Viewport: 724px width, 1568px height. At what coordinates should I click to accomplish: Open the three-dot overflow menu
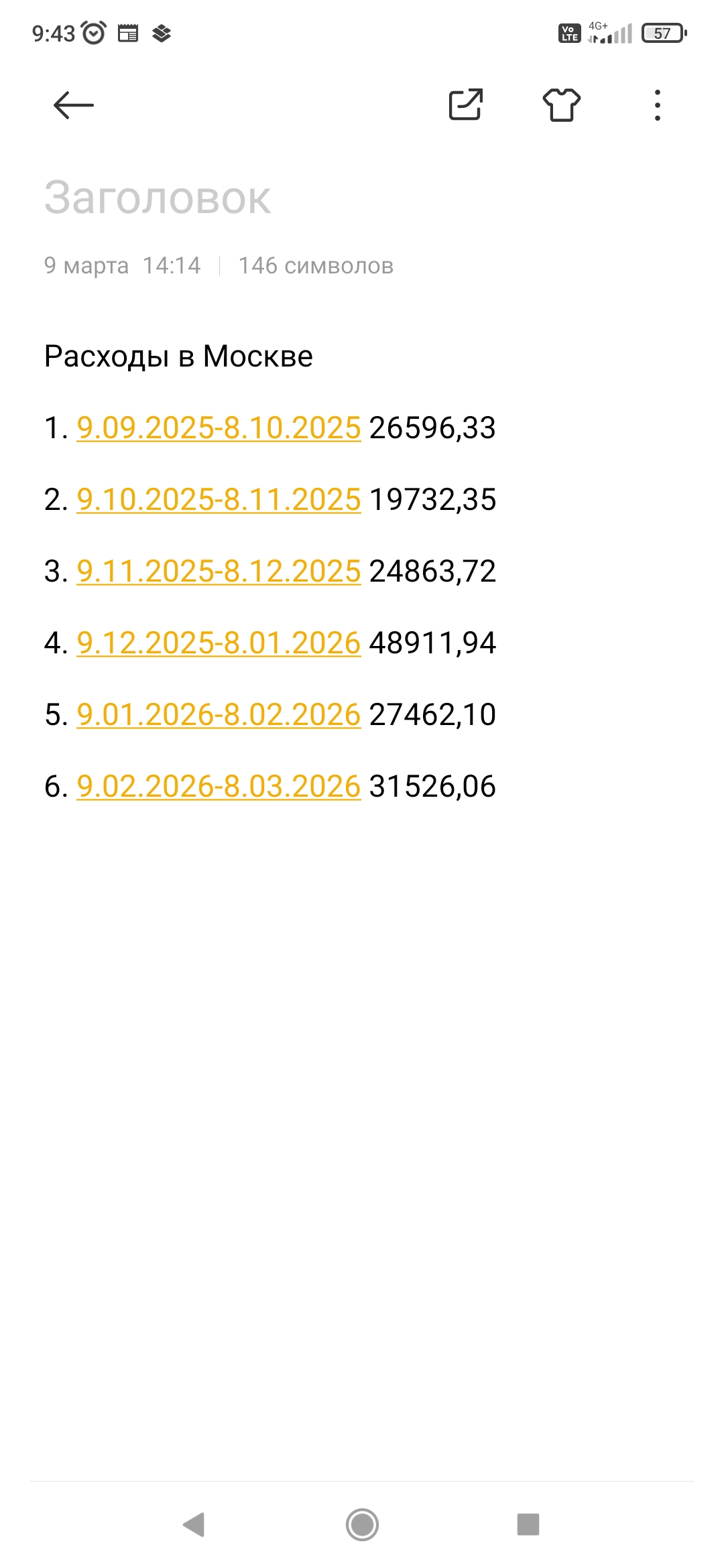point(658,105)
